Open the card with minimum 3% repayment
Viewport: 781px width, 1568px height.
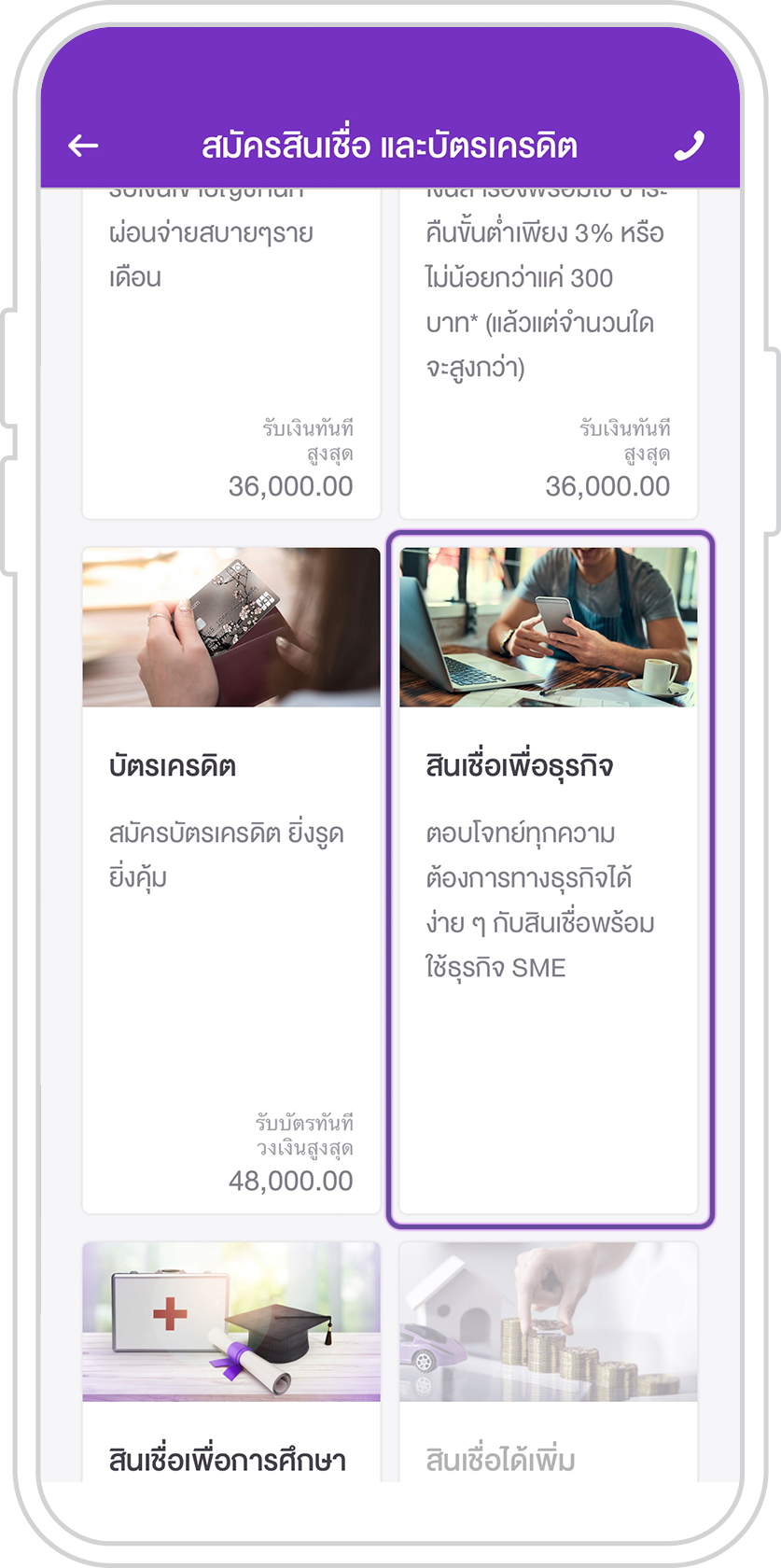[x=549, y=355]
